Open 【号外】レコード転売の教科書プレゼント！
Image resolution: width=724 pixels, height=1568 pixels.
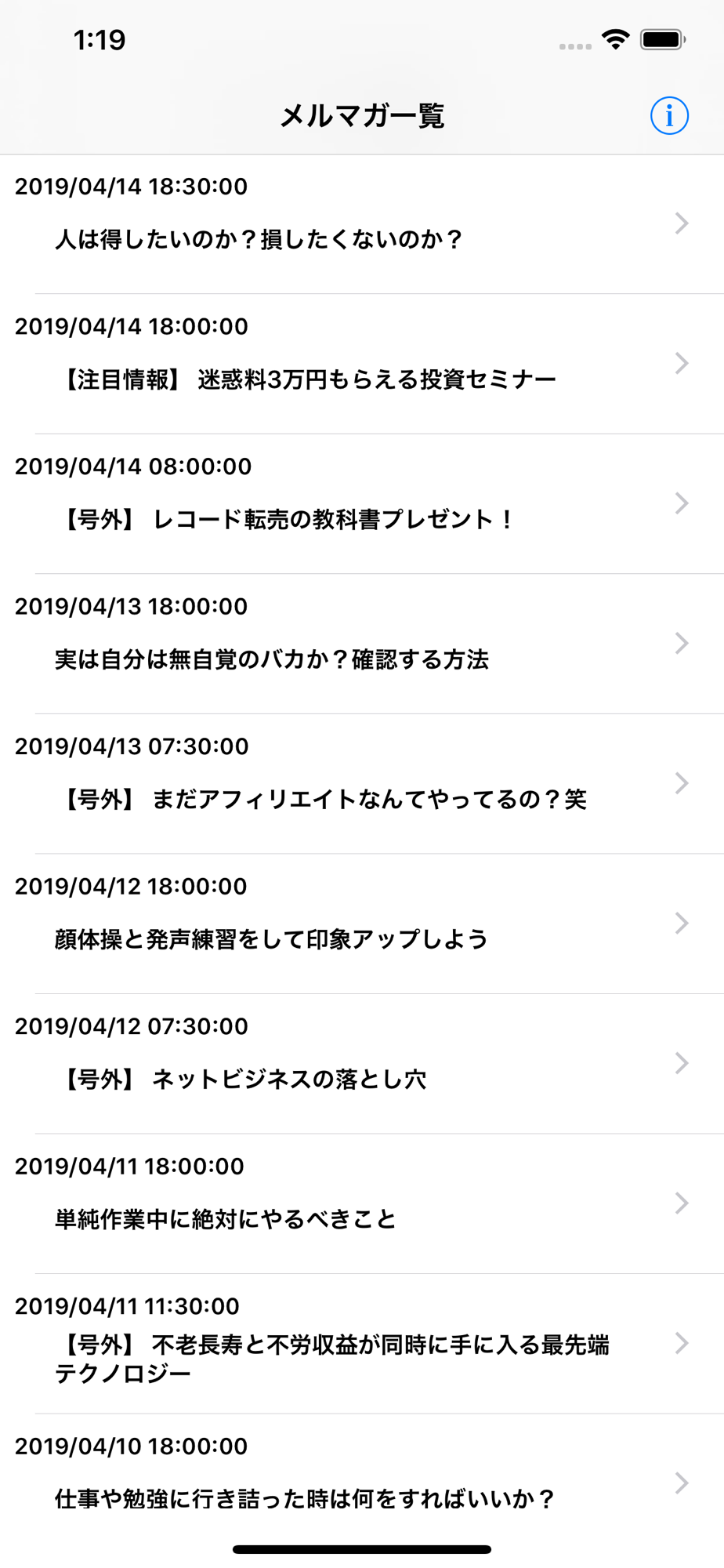click(362, 504)
